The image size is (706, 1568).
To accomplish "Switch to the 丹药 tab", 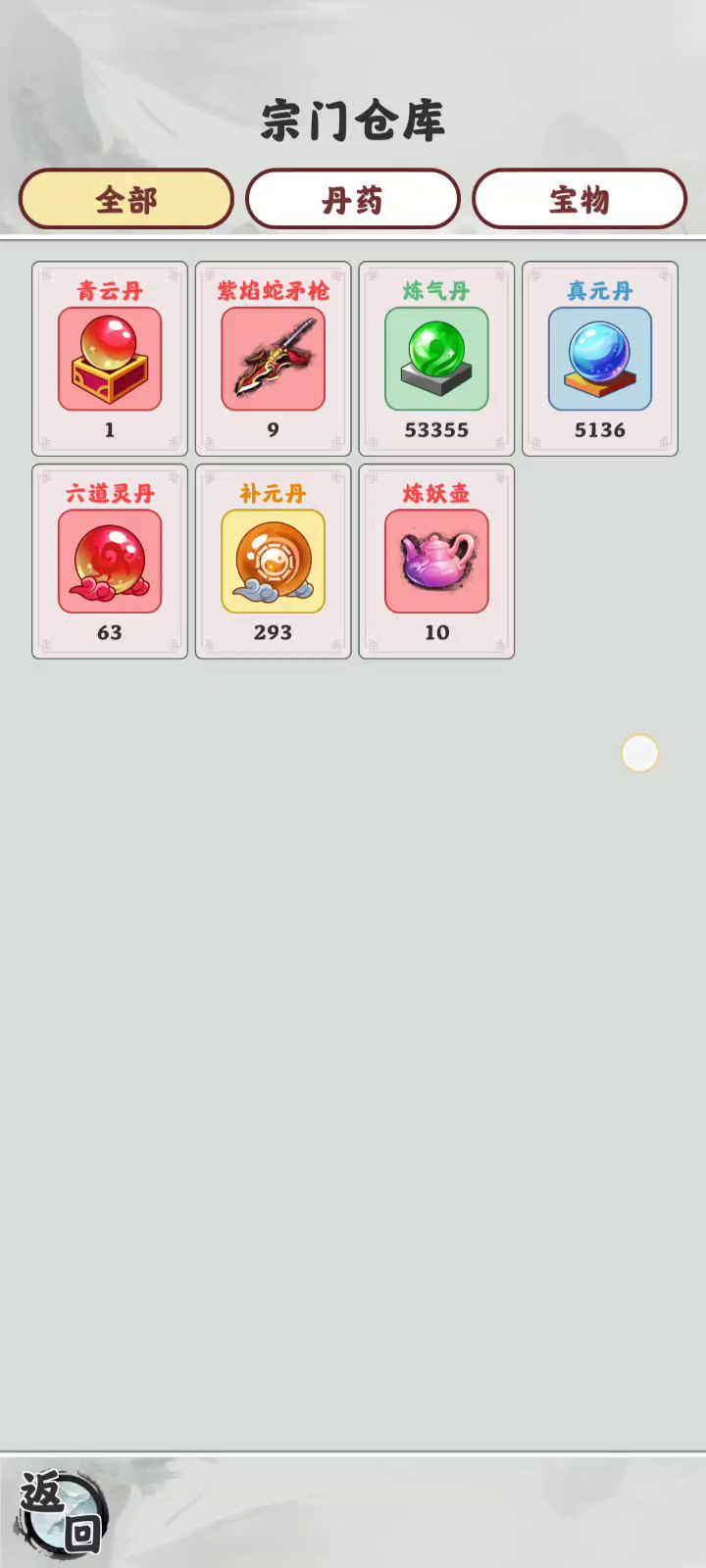I will pos(353,199).
